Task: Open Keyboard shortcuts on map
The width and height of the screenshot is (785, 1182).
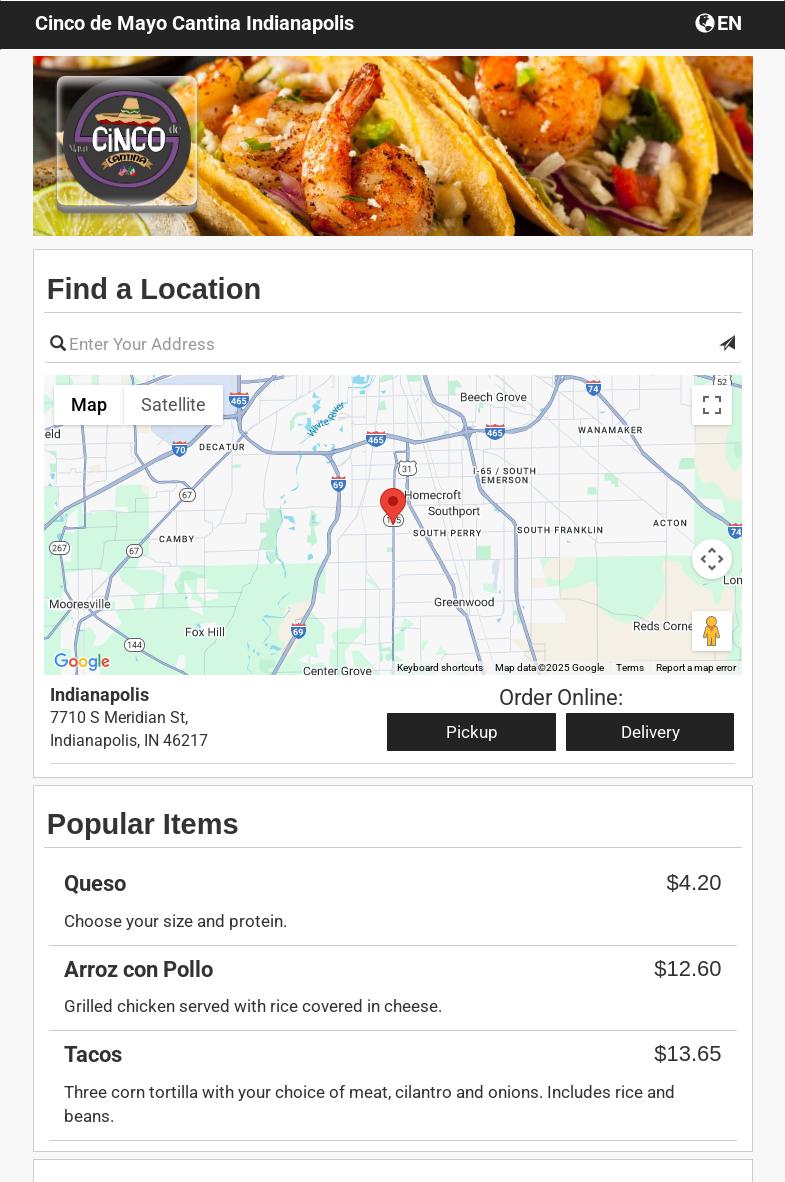Action: pos(440,668)
